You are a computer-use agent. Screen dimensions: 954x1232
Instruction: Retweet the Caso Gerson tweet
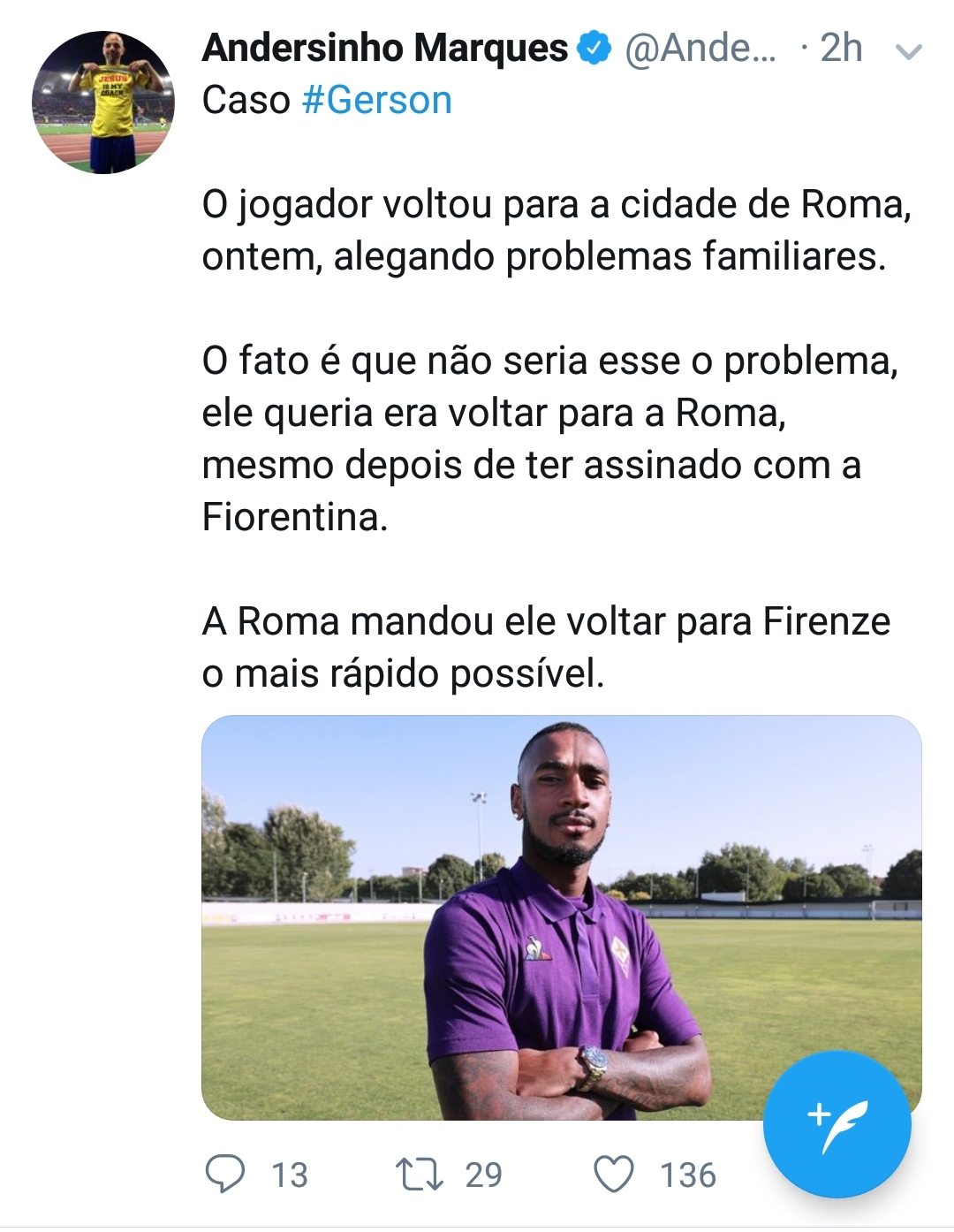coord(419,1175)
